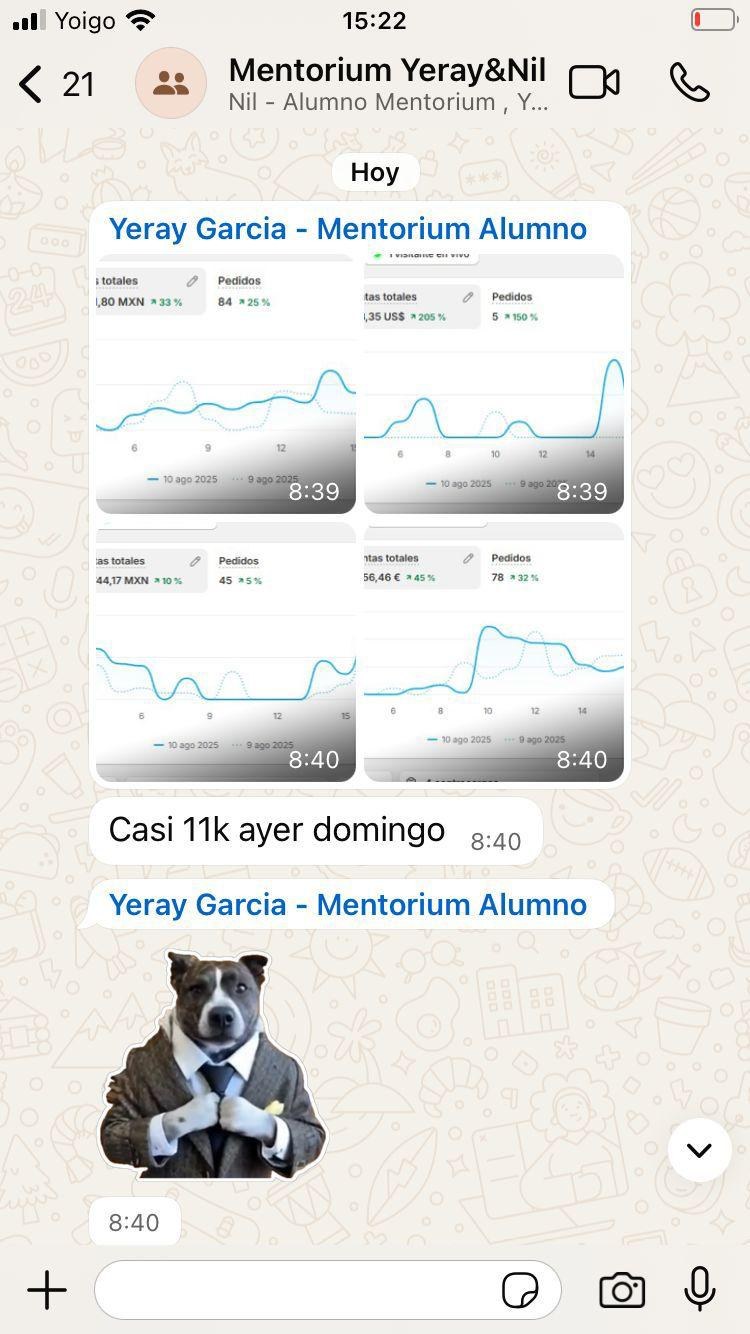Open the attachment plus menu

pos(47,1290)
